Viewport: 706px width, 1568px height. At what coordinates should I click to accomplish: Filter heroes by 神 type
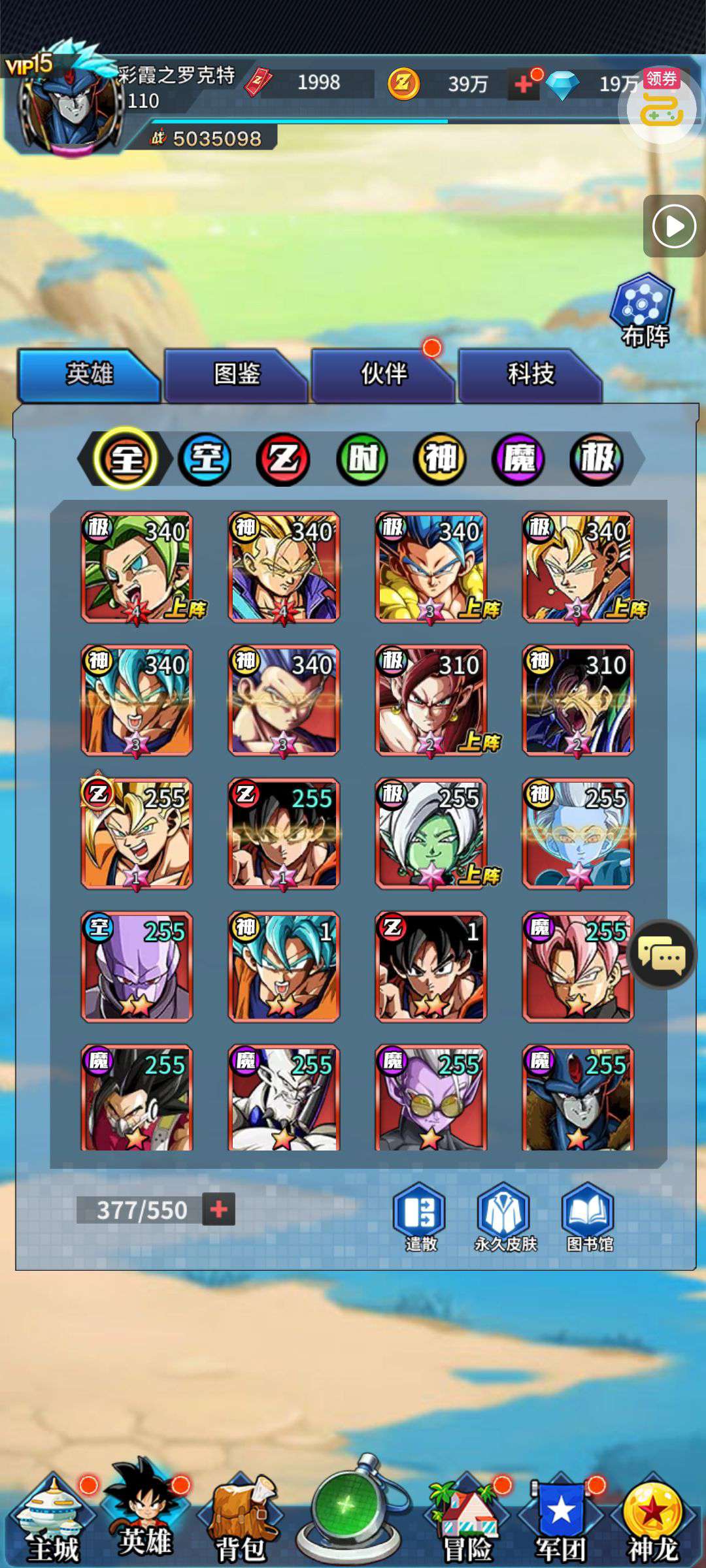440,459
